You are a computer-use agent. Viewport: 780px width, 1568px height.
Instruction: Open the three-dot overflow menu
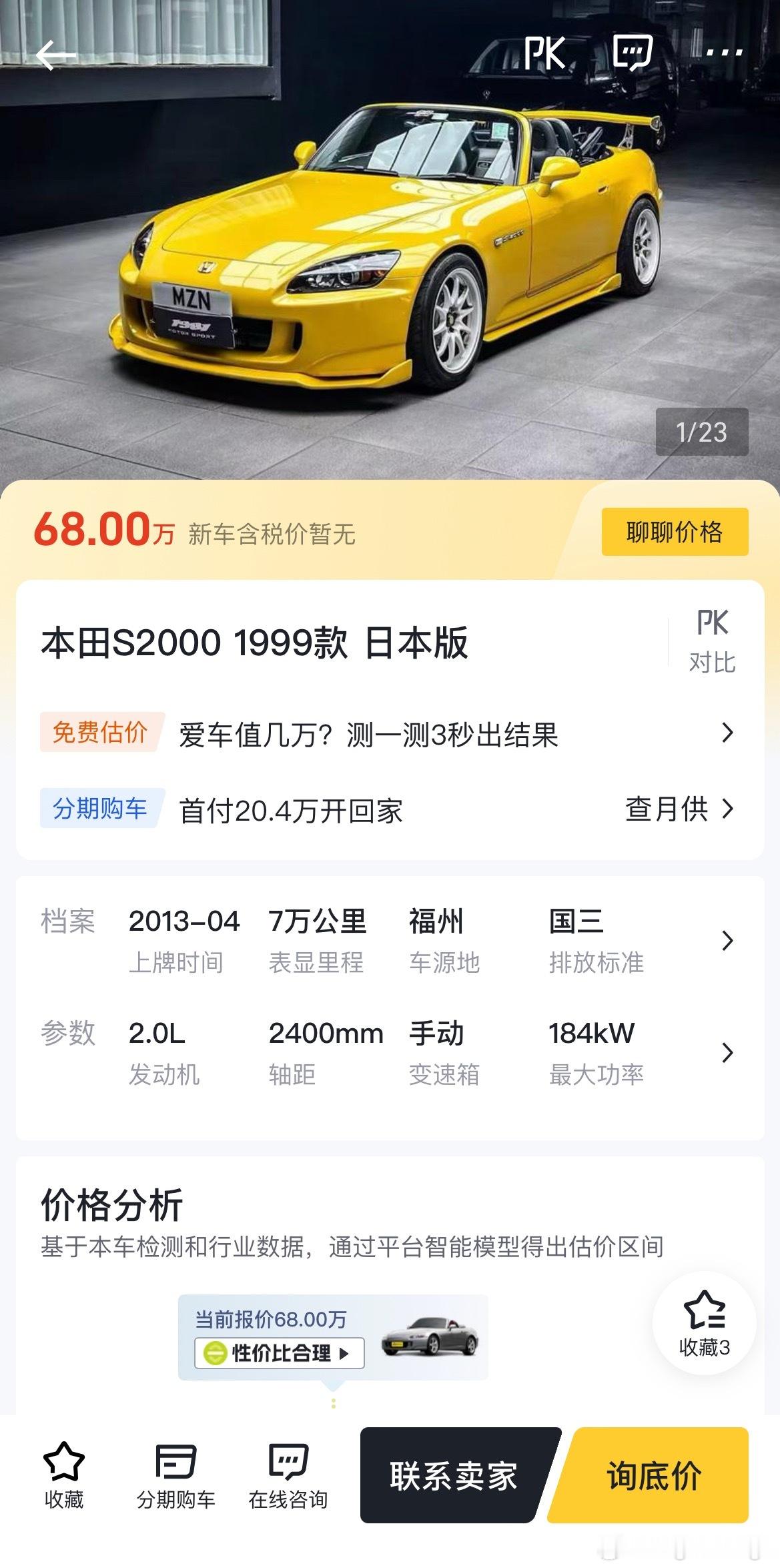point(724,53)
